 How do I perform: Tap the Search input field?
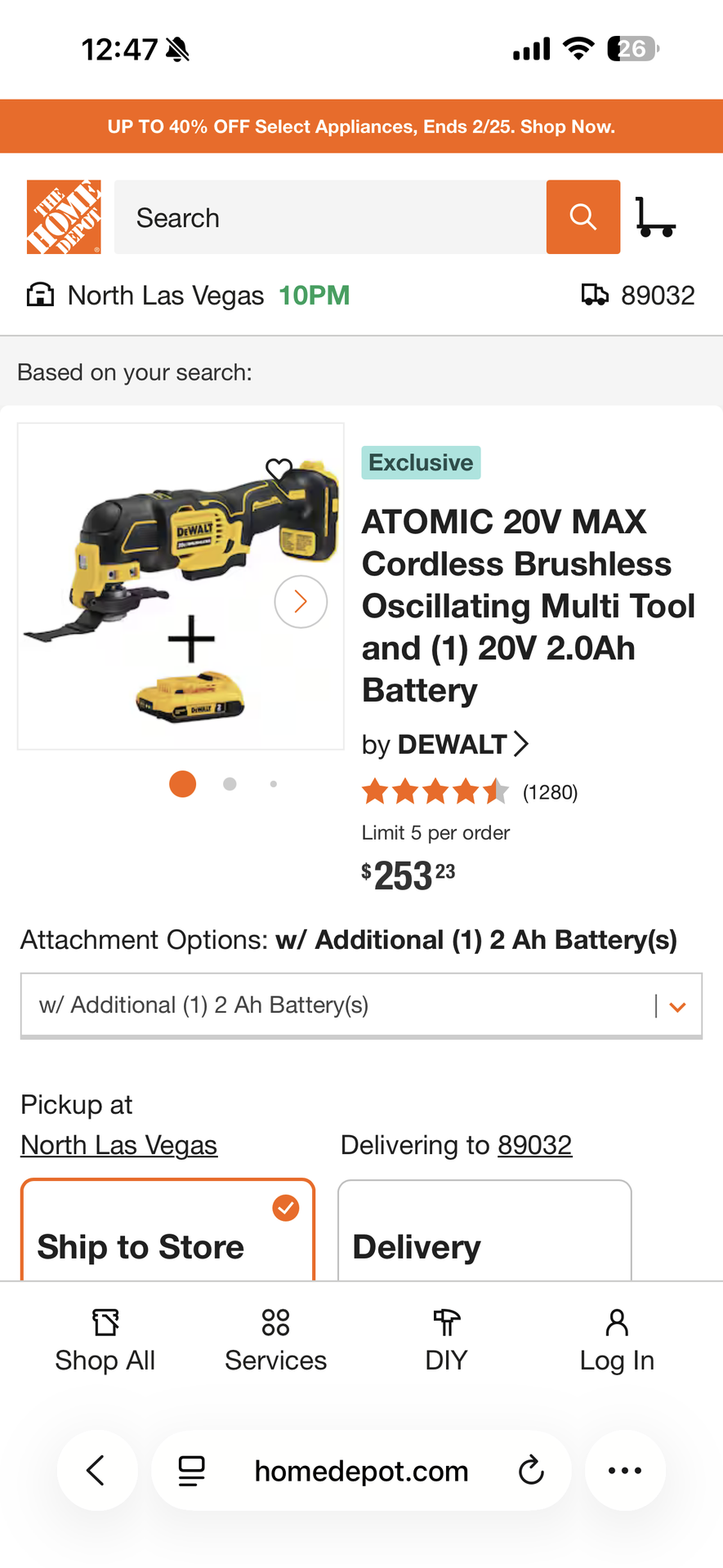[x=330, y=217]
